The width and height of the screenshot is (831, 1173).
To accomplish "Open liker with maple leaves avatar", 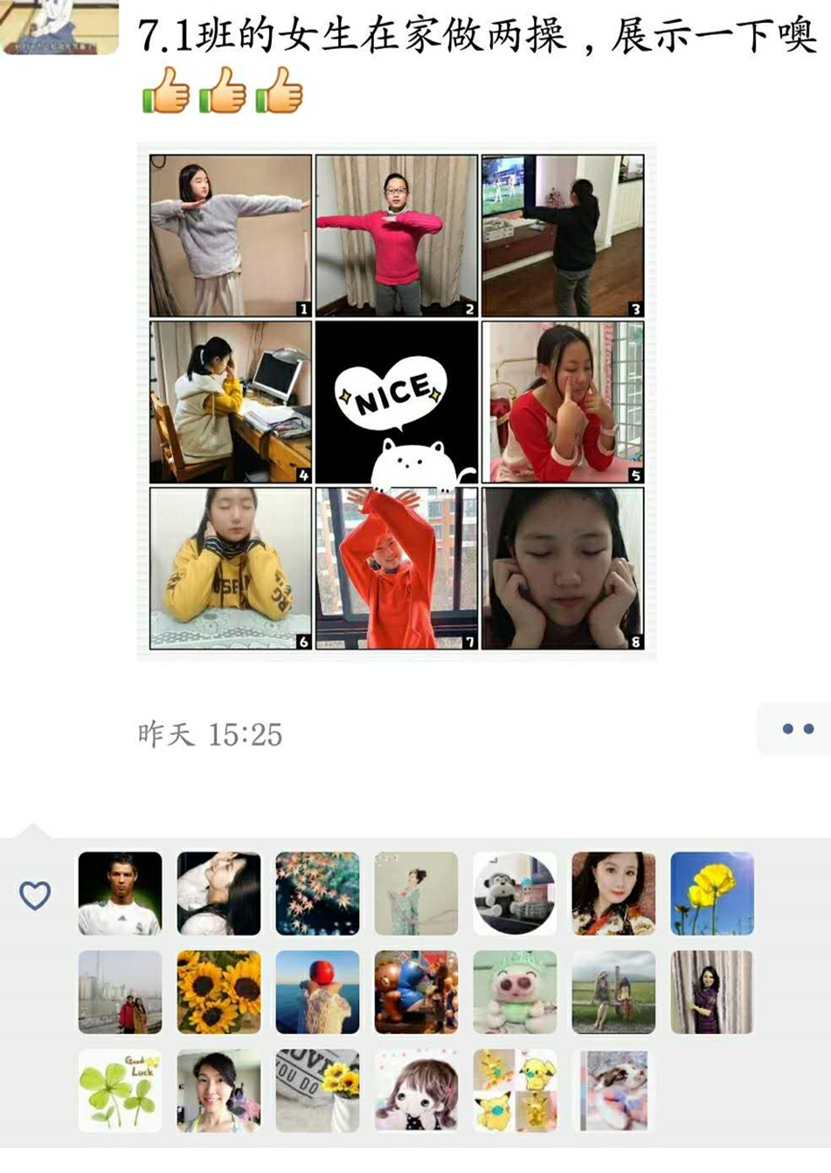I will pos(317,893).
